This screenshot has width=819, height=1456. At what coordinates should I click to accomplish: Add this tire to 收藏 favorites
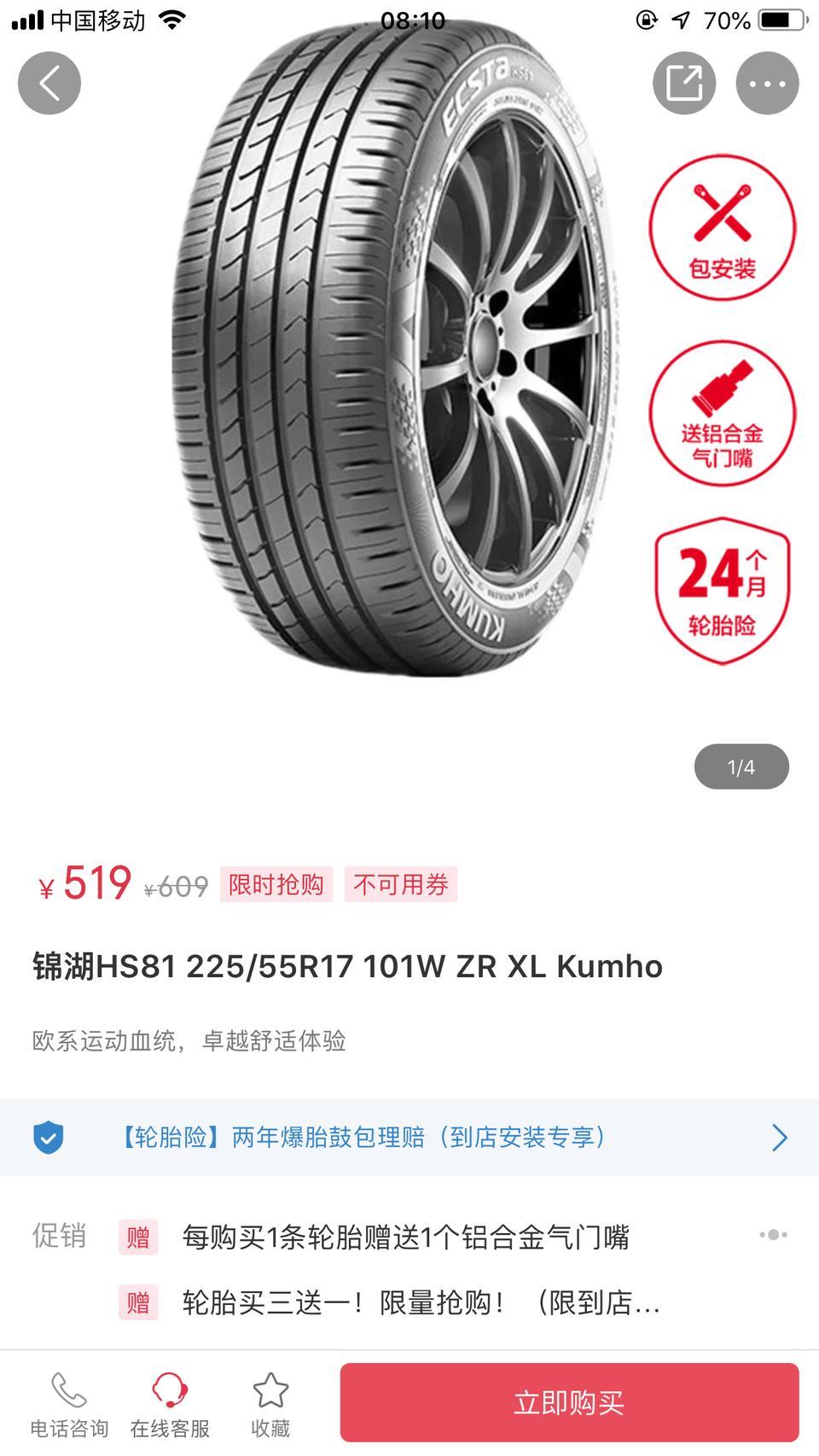coord(270,1404)
